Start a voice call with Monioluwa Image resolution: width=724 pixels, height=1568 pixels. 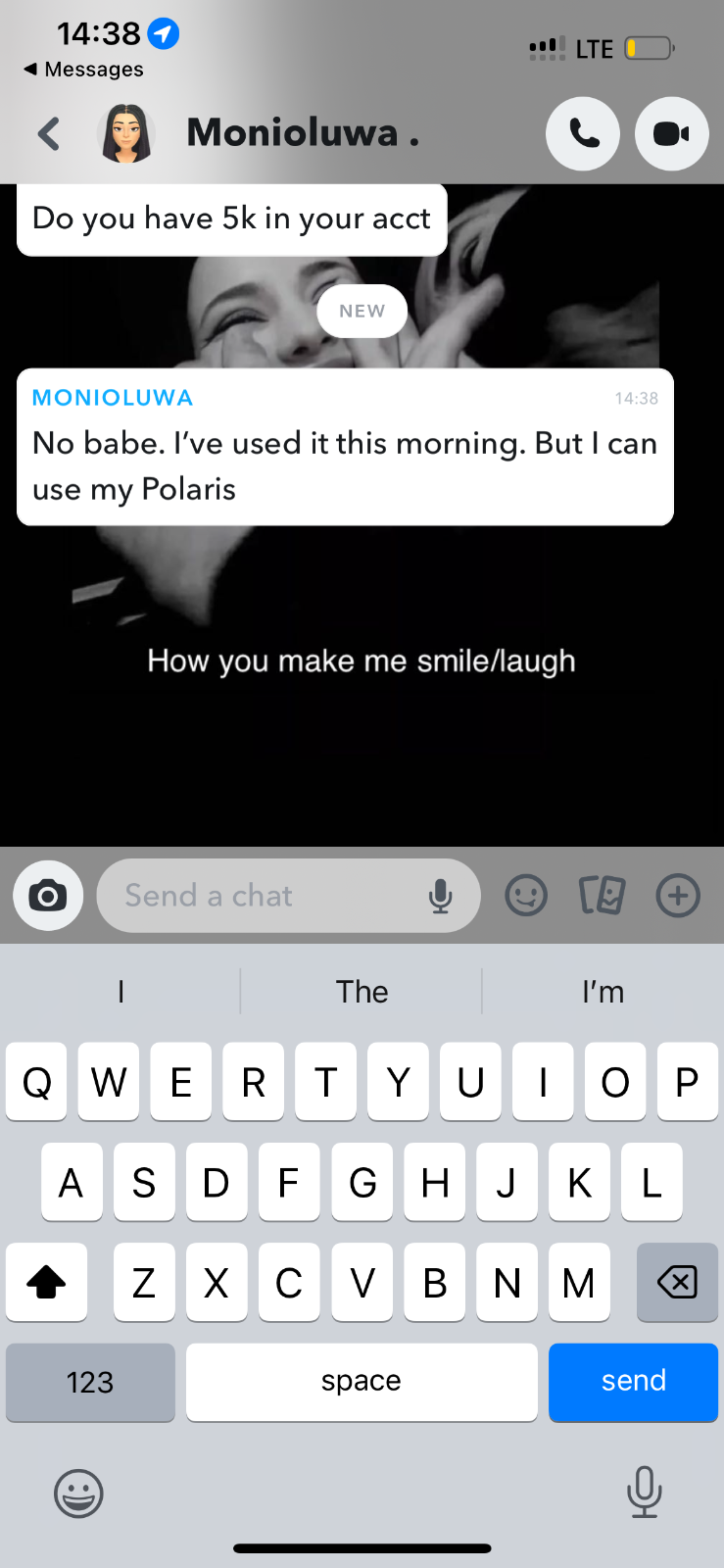pyautogui.click(x=583, y=133)
